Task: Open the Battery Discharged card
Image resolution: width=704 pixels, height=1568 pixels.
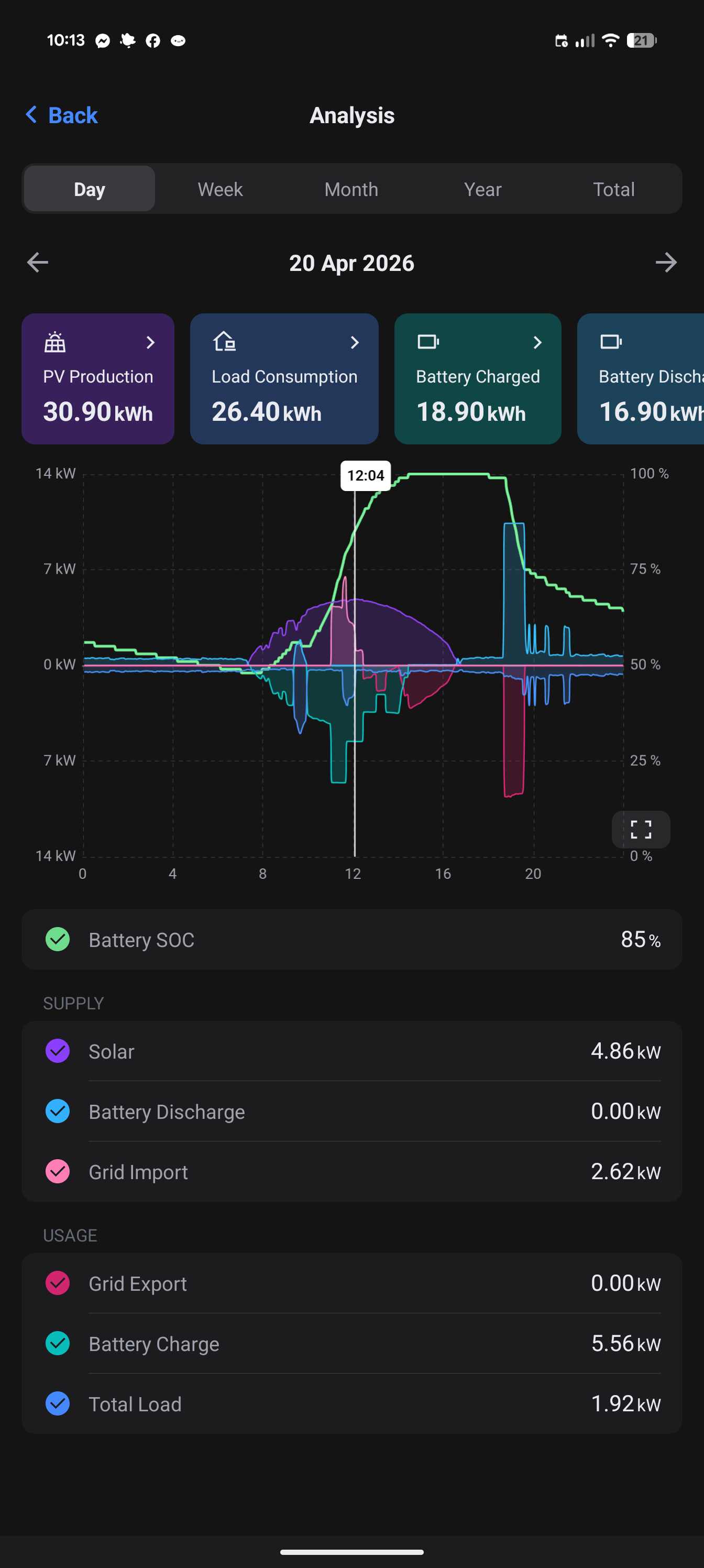Action: tap(641, 378)
